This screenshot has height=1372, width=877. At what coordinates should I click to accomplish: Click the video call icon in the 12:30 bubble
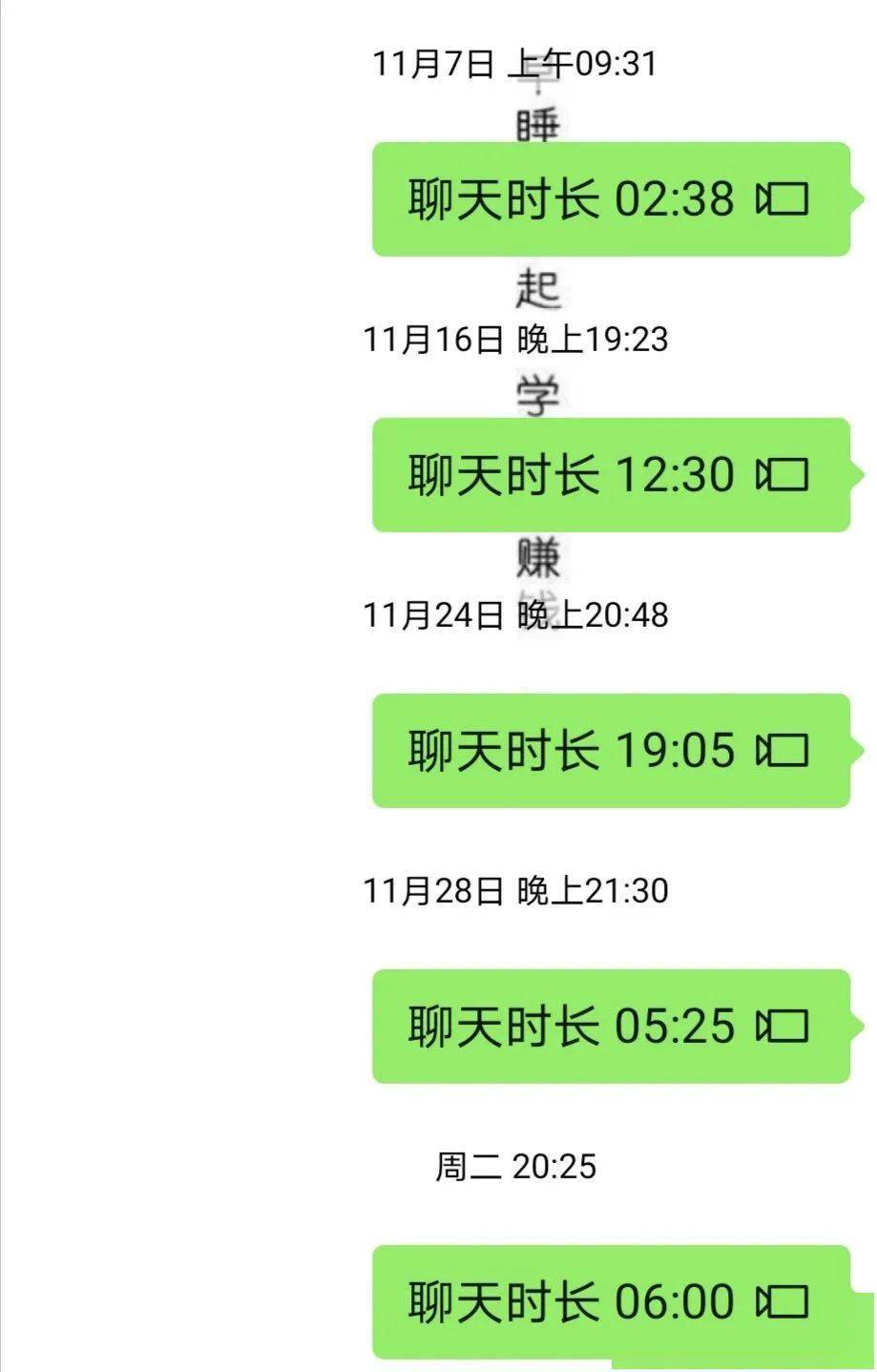tap(783, 474)
